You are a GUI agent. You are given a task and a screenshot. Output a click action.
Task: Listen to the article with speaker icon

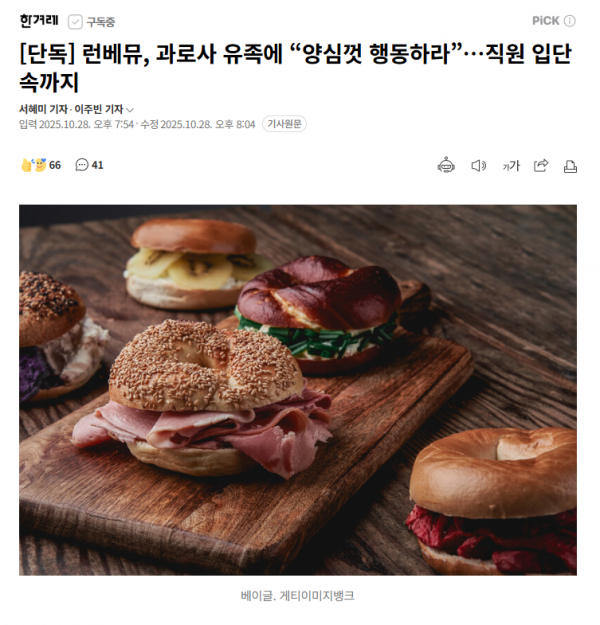pyautogui.click(x=479, y=165)
